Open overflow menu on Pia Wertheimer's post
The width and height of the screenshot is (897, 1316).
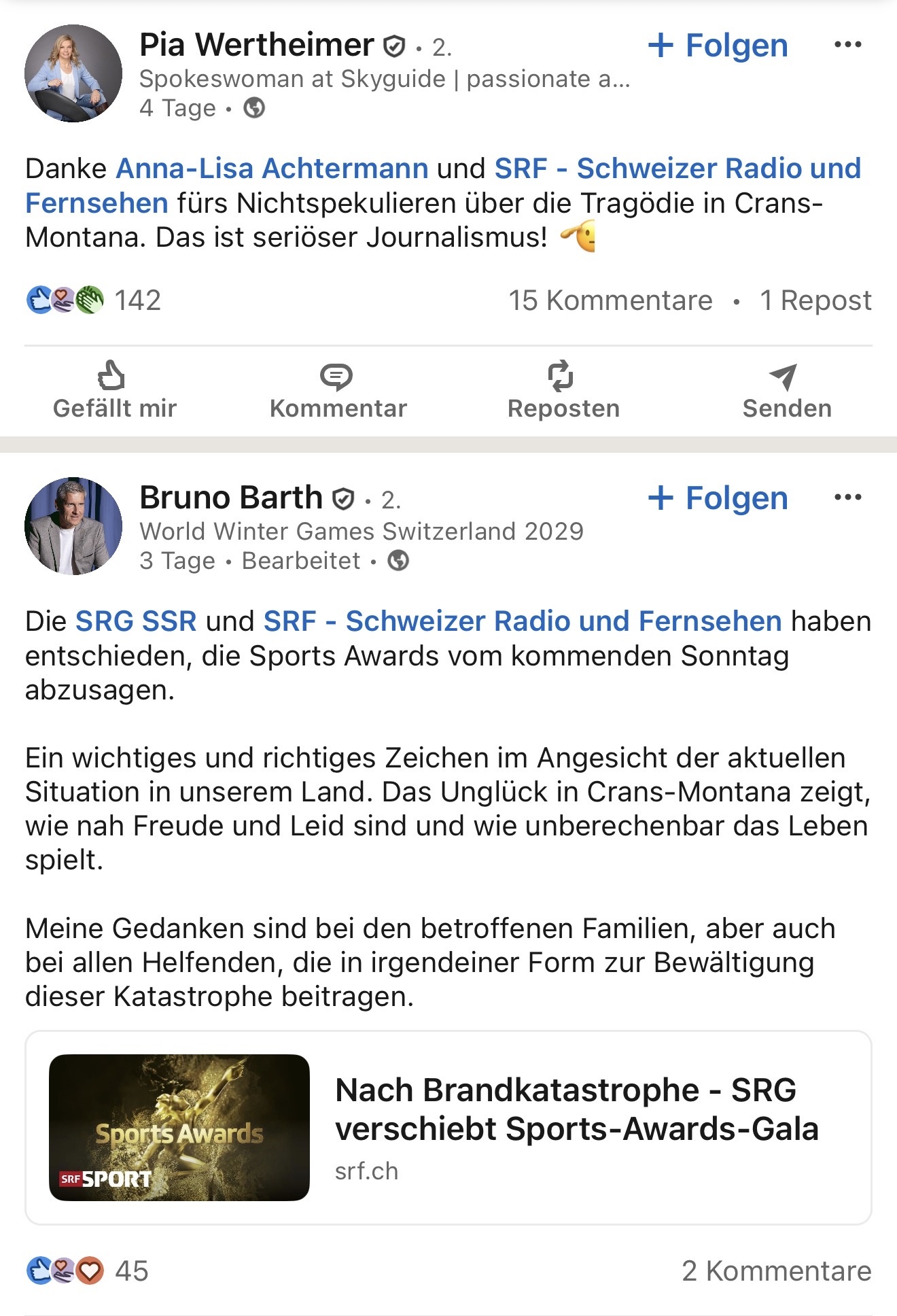pyautogui.click(x=847, y=45)
